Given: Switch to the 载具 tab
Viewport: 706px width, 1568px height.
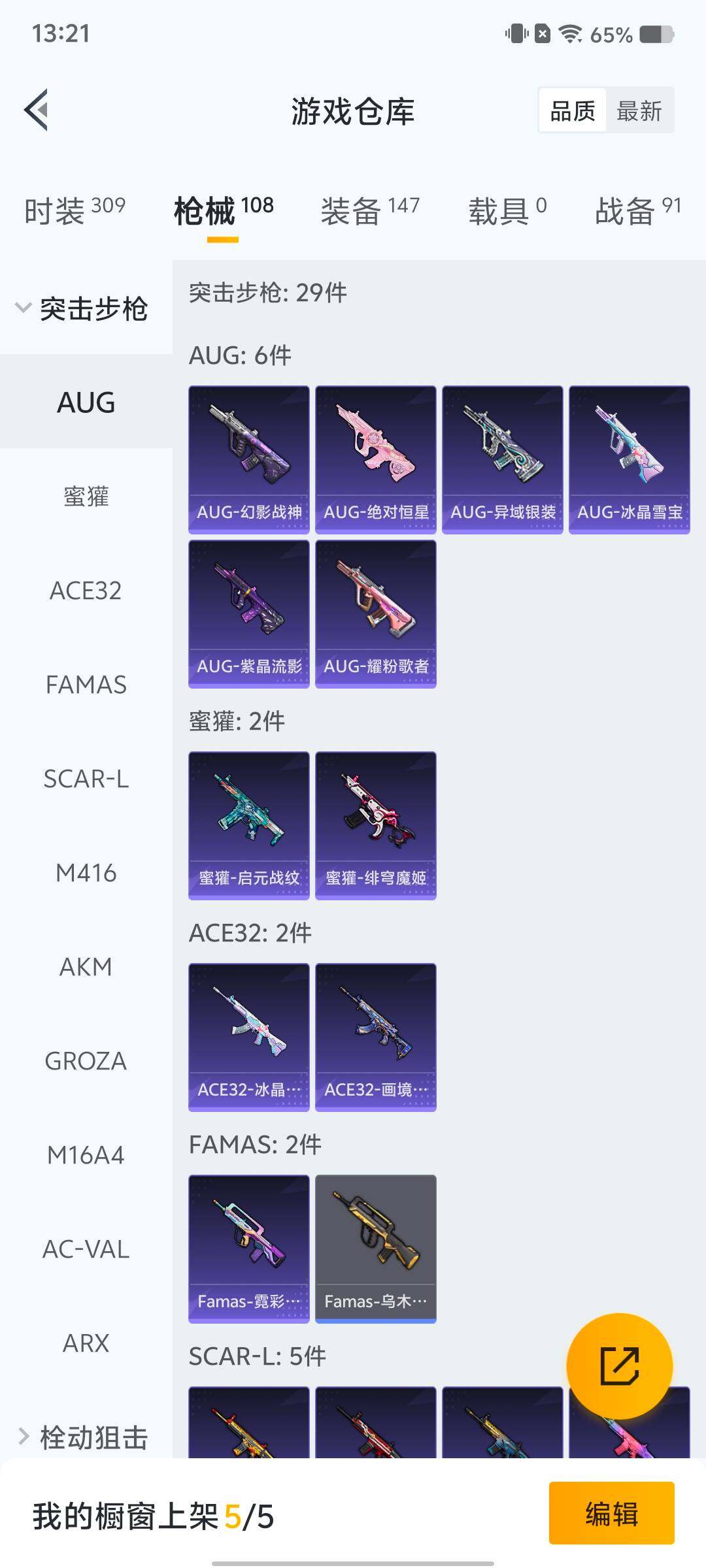Looking at the screenshot, I should point(507,210).
